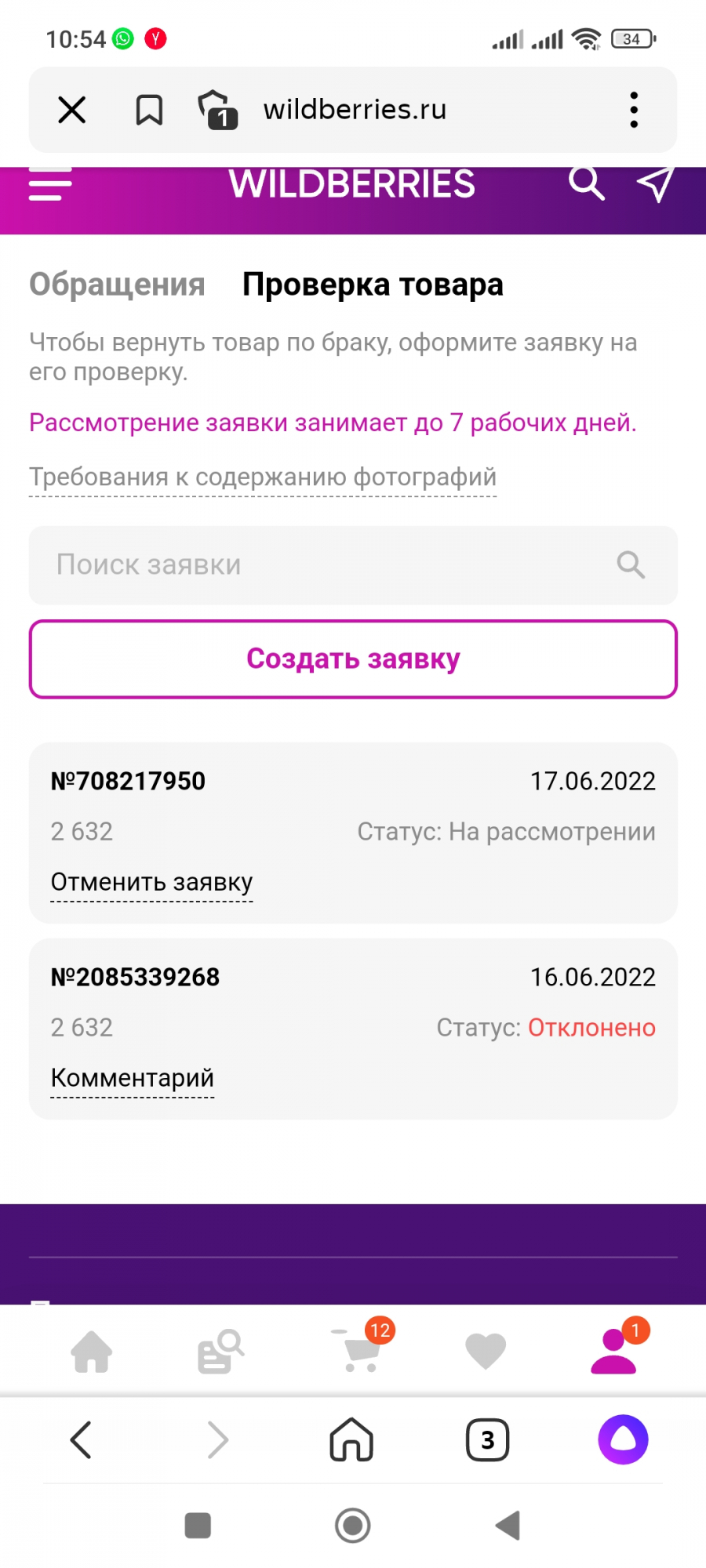Viewport: 706px width, 1568px height.
Task: Open the favorites heart tab
Action: tap(486, 1352)
